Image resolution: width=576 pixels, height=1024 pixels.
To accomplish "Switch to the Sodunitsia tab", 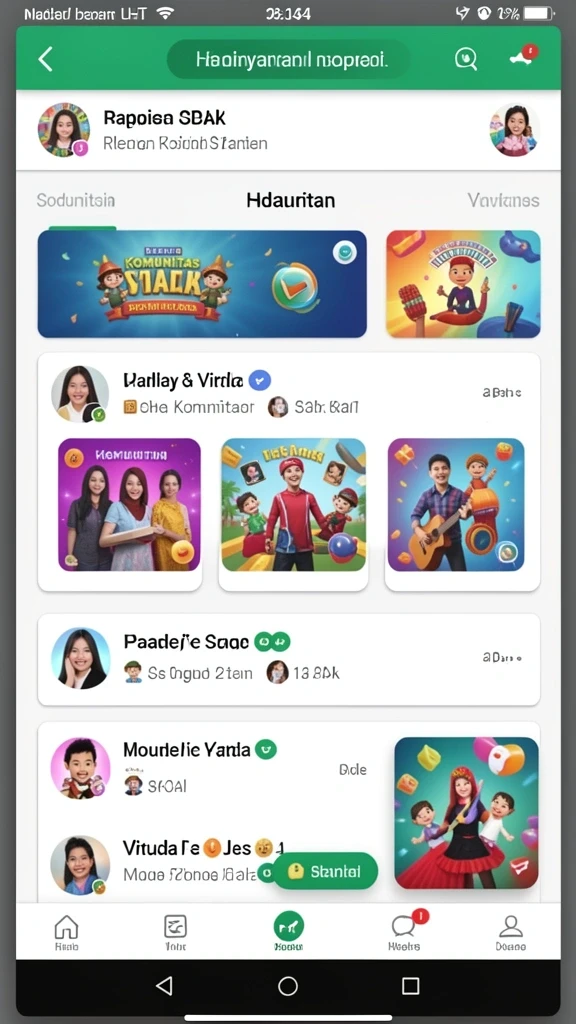I will tap(76, 200).
